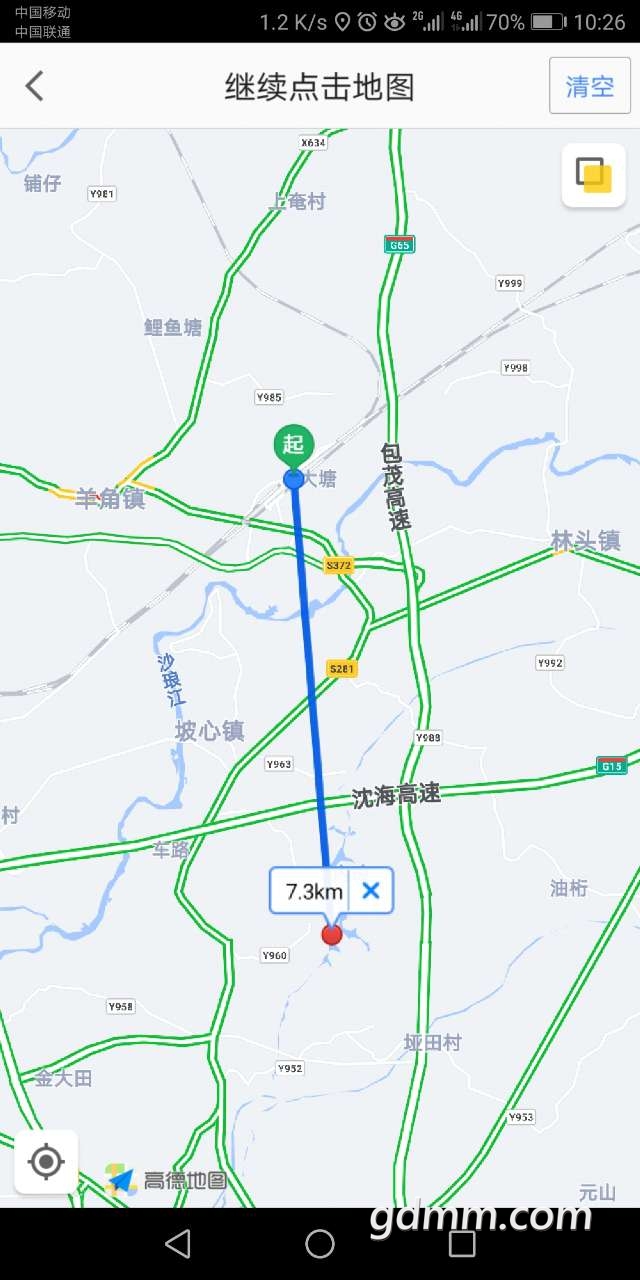640x1280 pixels.
Task: Open the map layers switcher
Action: coord(593,175)
